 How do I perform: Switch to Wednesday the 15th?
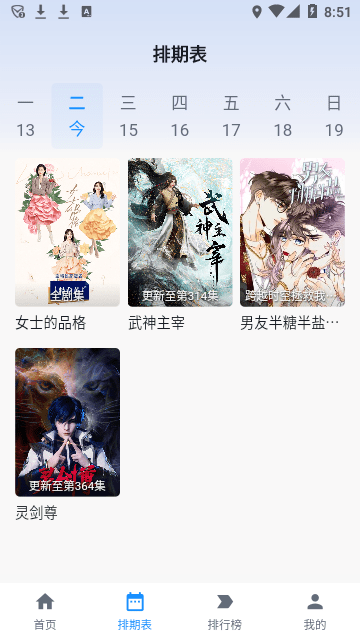pos(128,116)
